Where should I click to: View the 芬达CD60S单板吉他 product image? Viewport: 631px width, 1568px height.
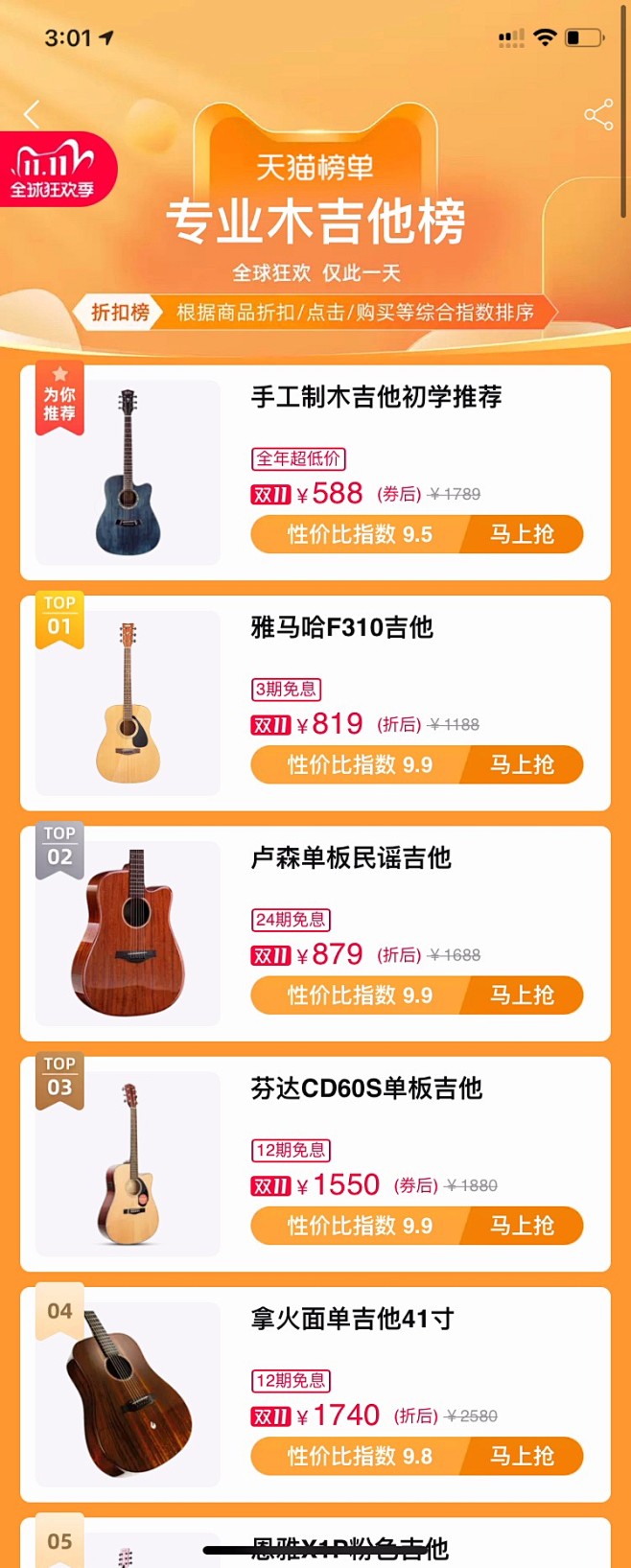pyautogui.click(x=128, y=1162)
